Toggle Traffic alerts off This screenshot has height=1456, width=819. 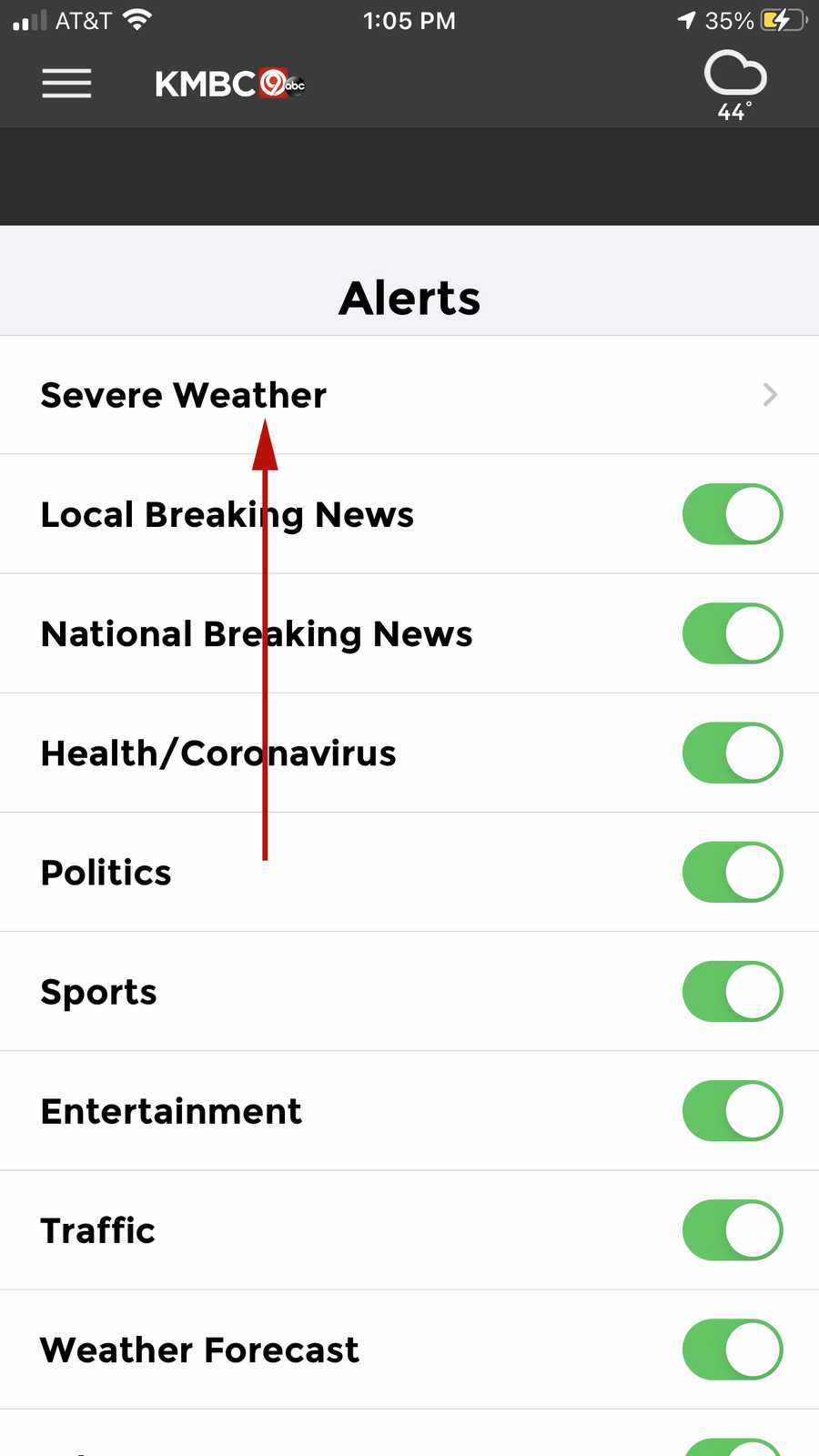pos(733,1229)
